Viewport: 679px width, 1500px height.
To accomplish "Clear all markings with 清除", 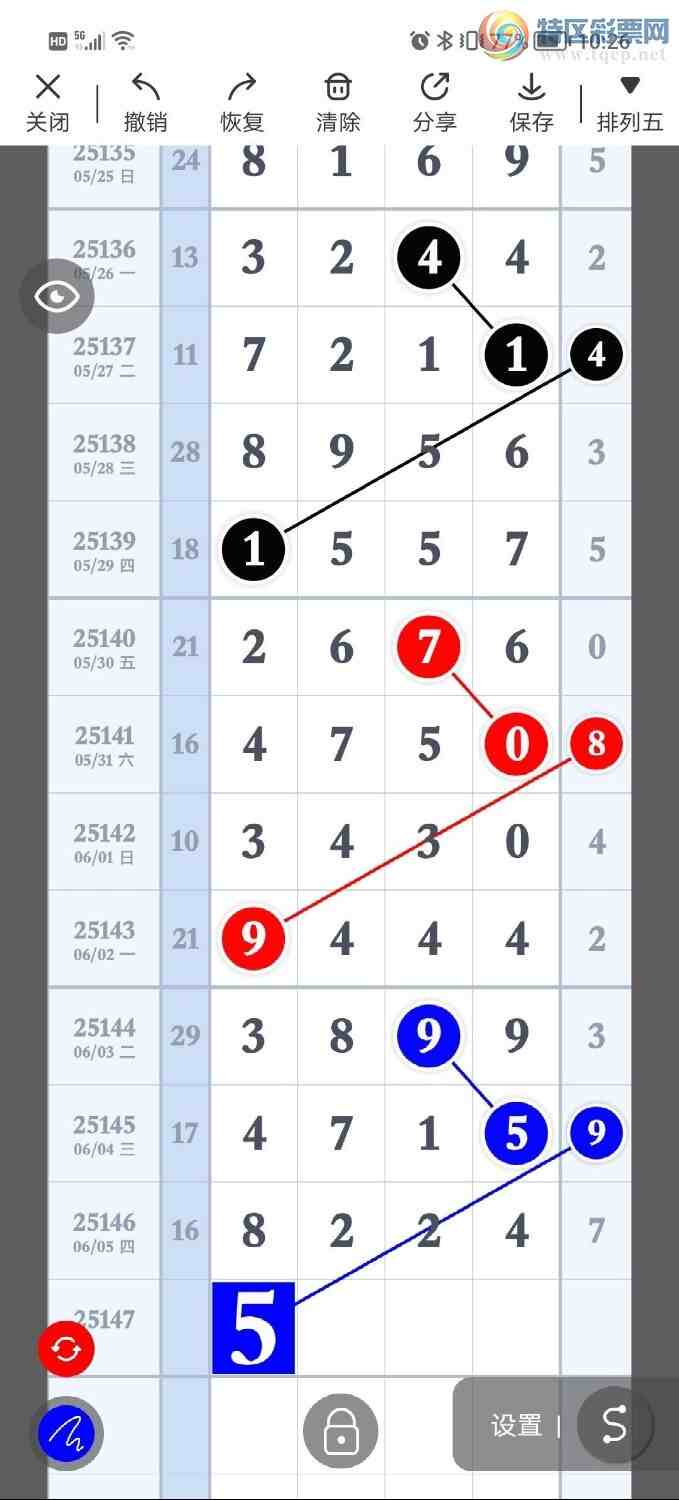I will coord(338,102).
